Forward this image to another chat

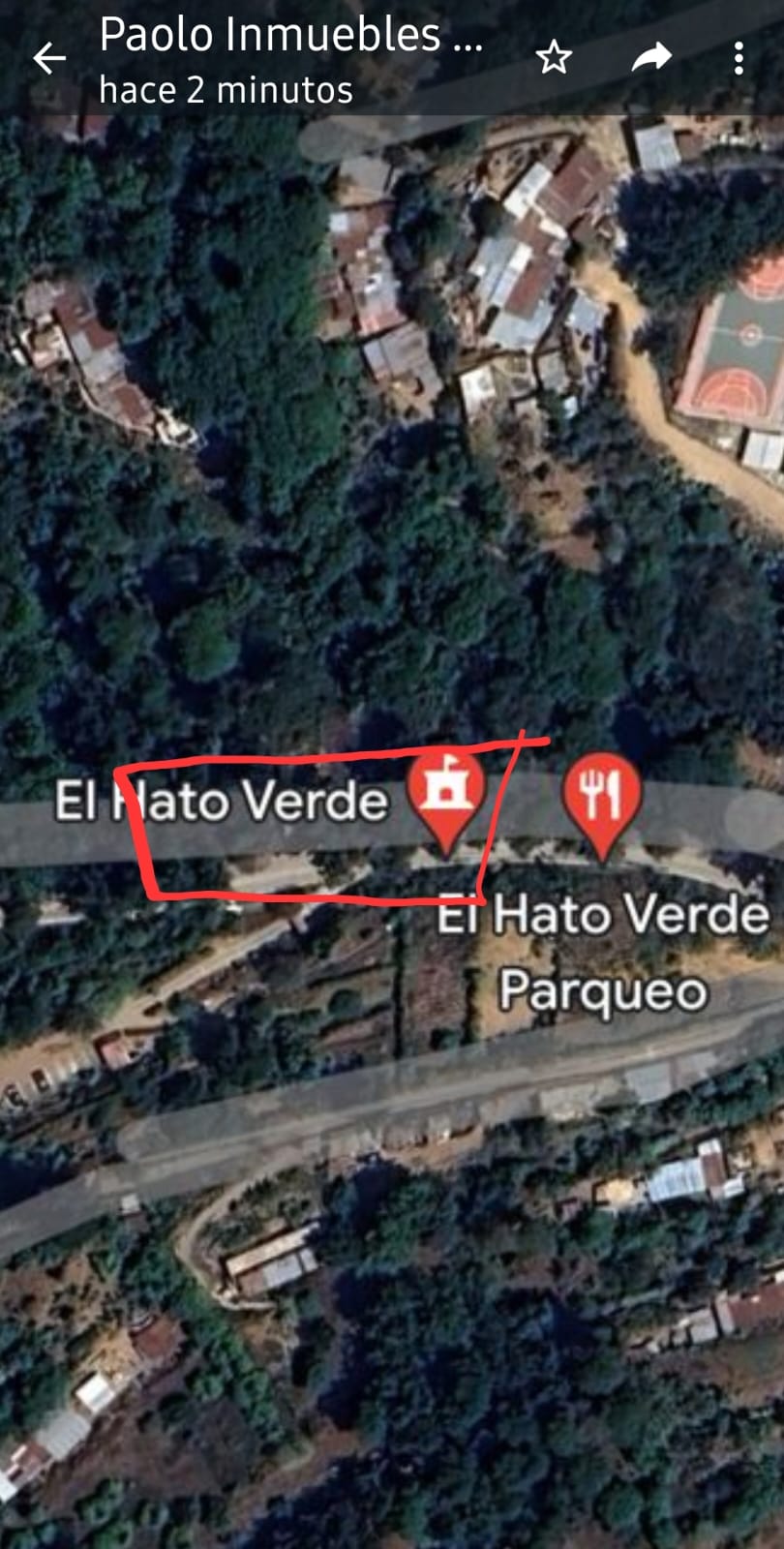pos(651,58)
